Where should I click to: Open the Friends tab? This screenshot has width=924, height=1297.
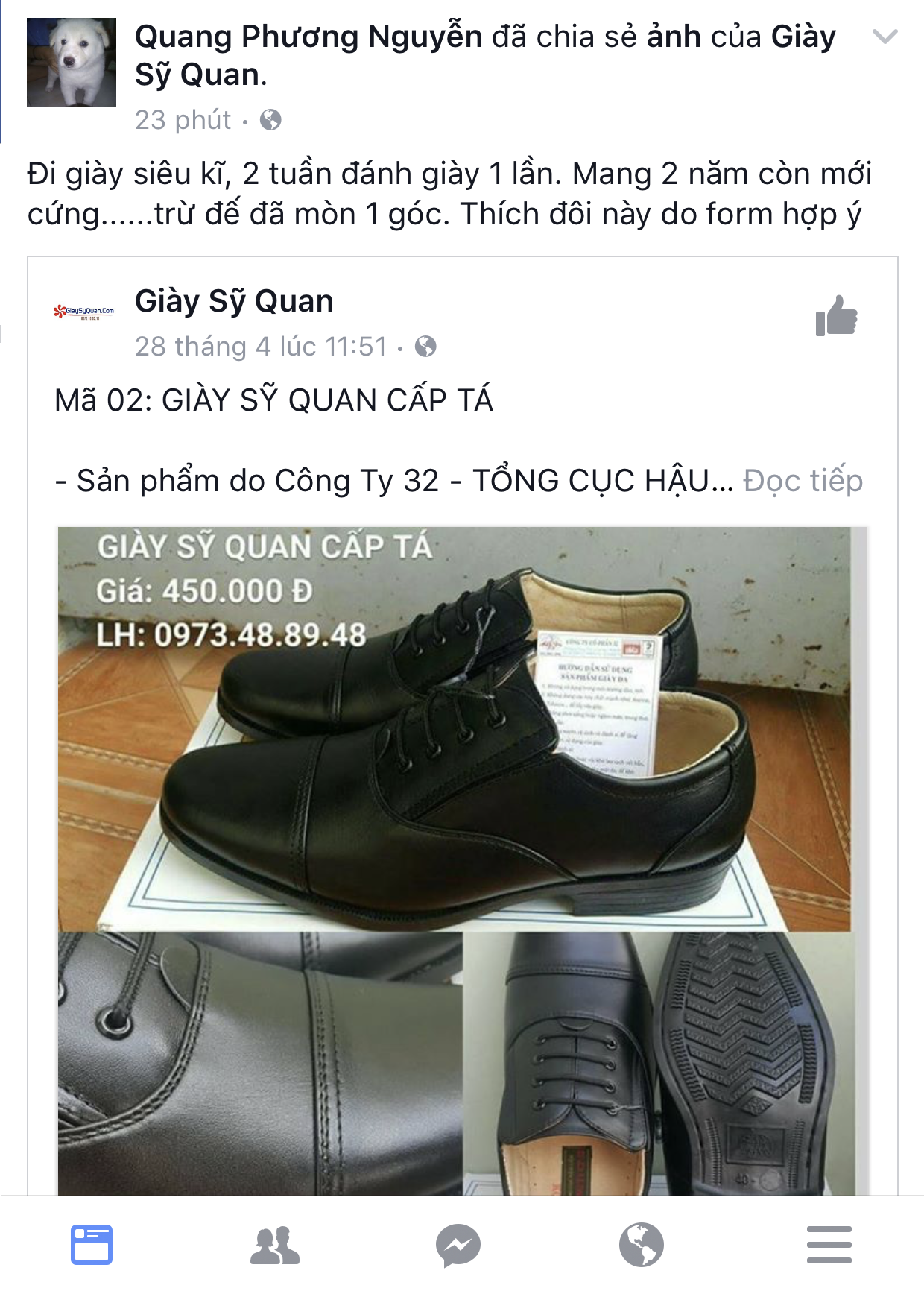click(275, 1245)
